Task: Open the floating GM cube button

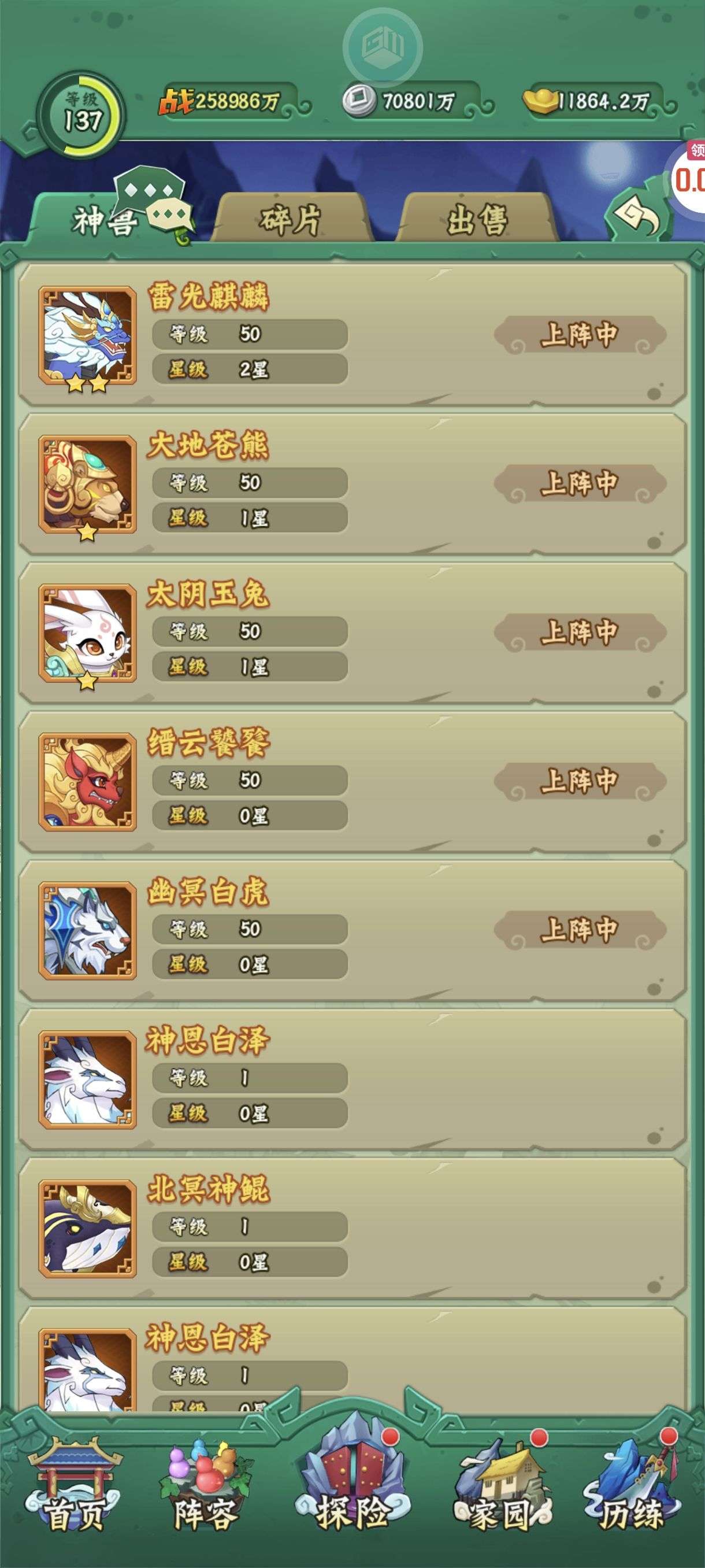Action: 382,46
